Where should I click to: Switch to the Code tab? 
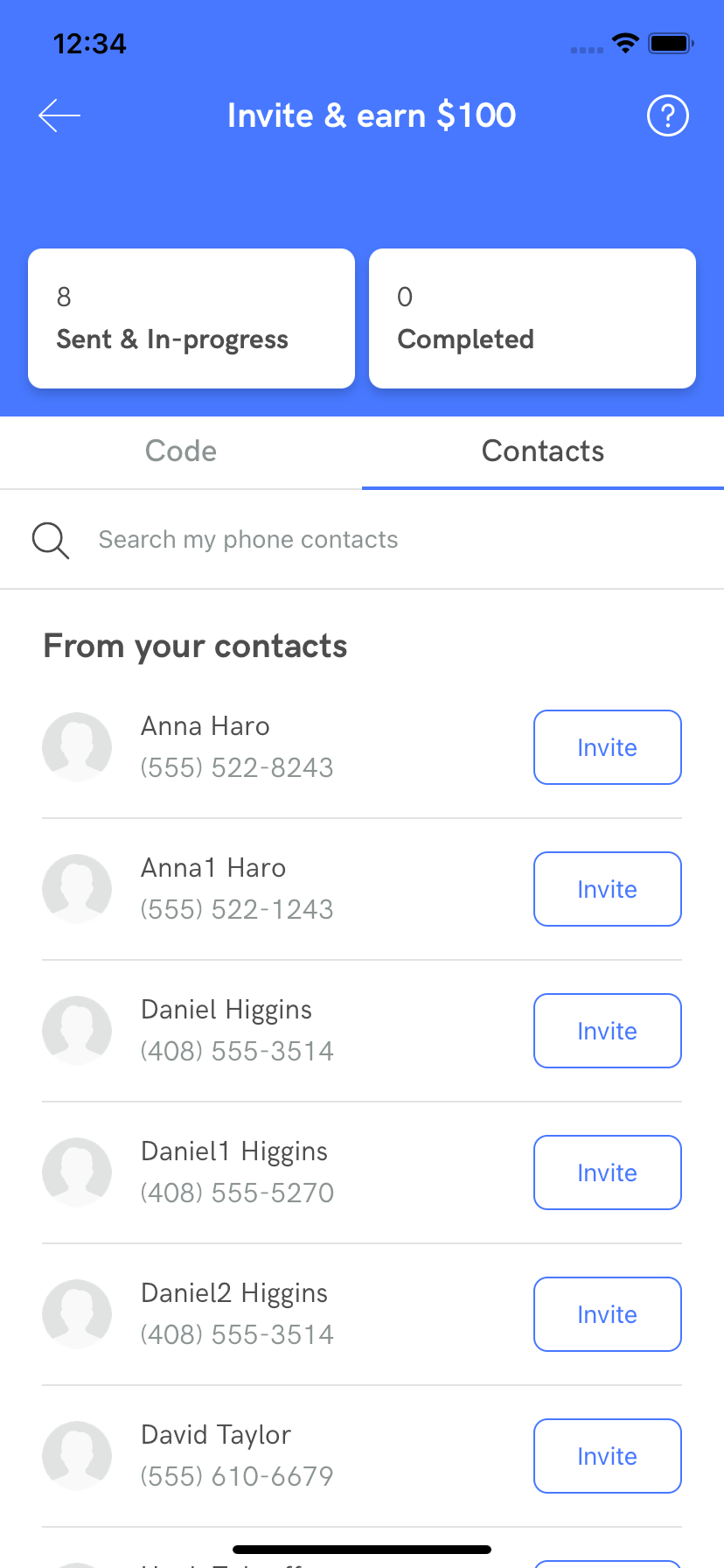pos(180,451)
